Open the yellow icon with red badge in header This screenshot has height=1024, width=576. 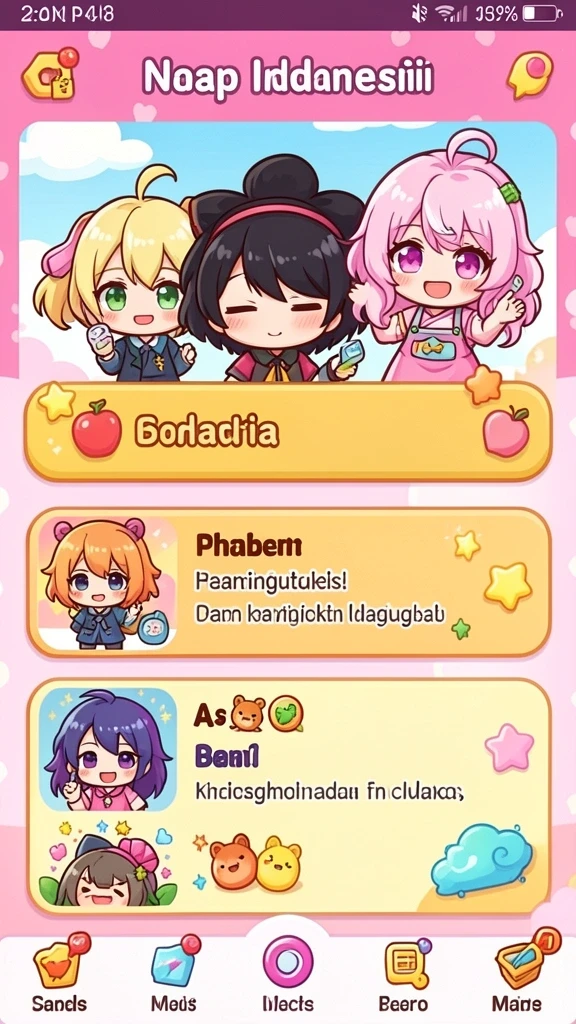51,74
